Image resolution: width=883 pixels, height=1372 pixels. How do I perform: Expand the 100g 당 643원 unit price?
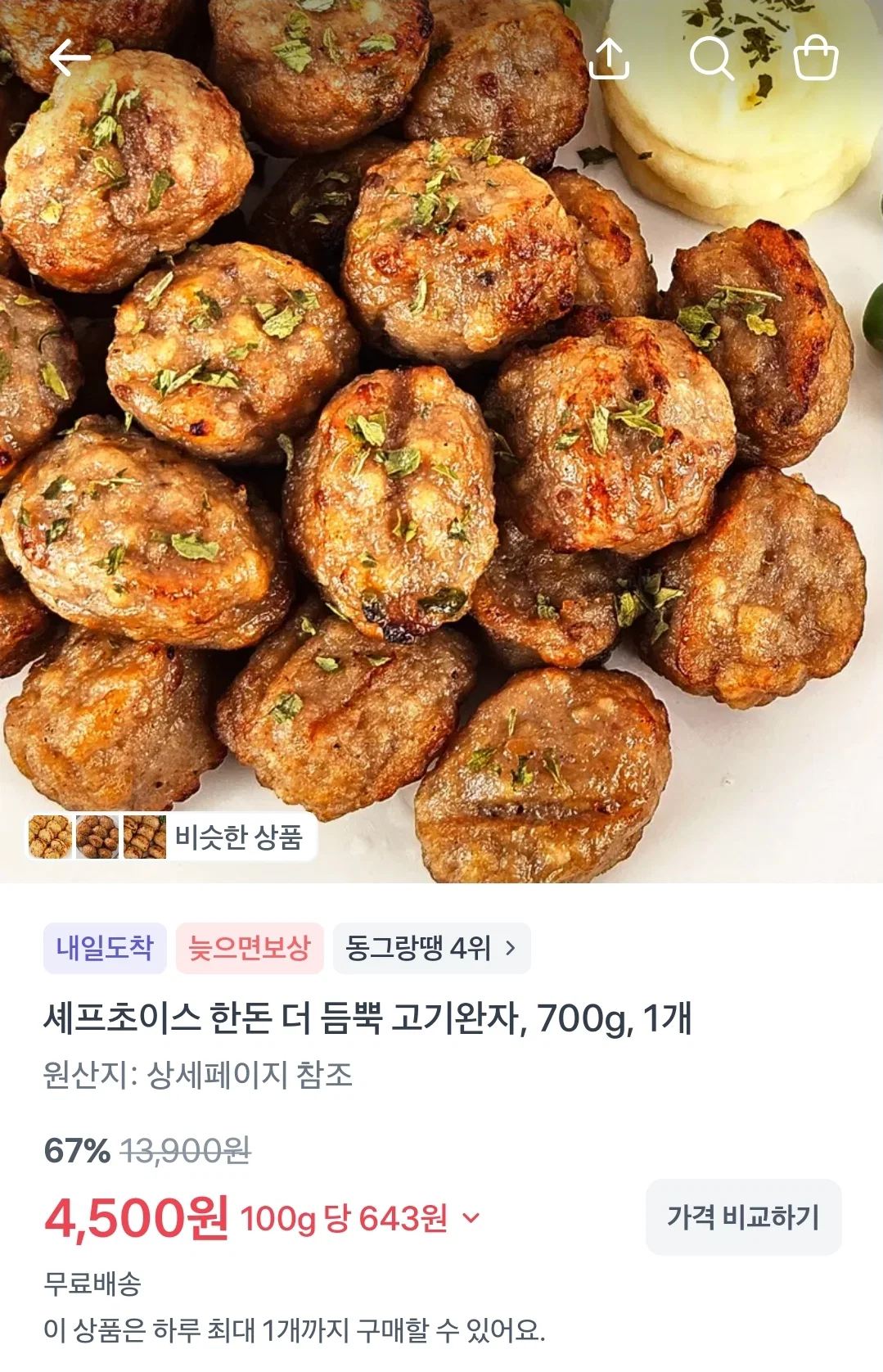tap(360, 1218)
